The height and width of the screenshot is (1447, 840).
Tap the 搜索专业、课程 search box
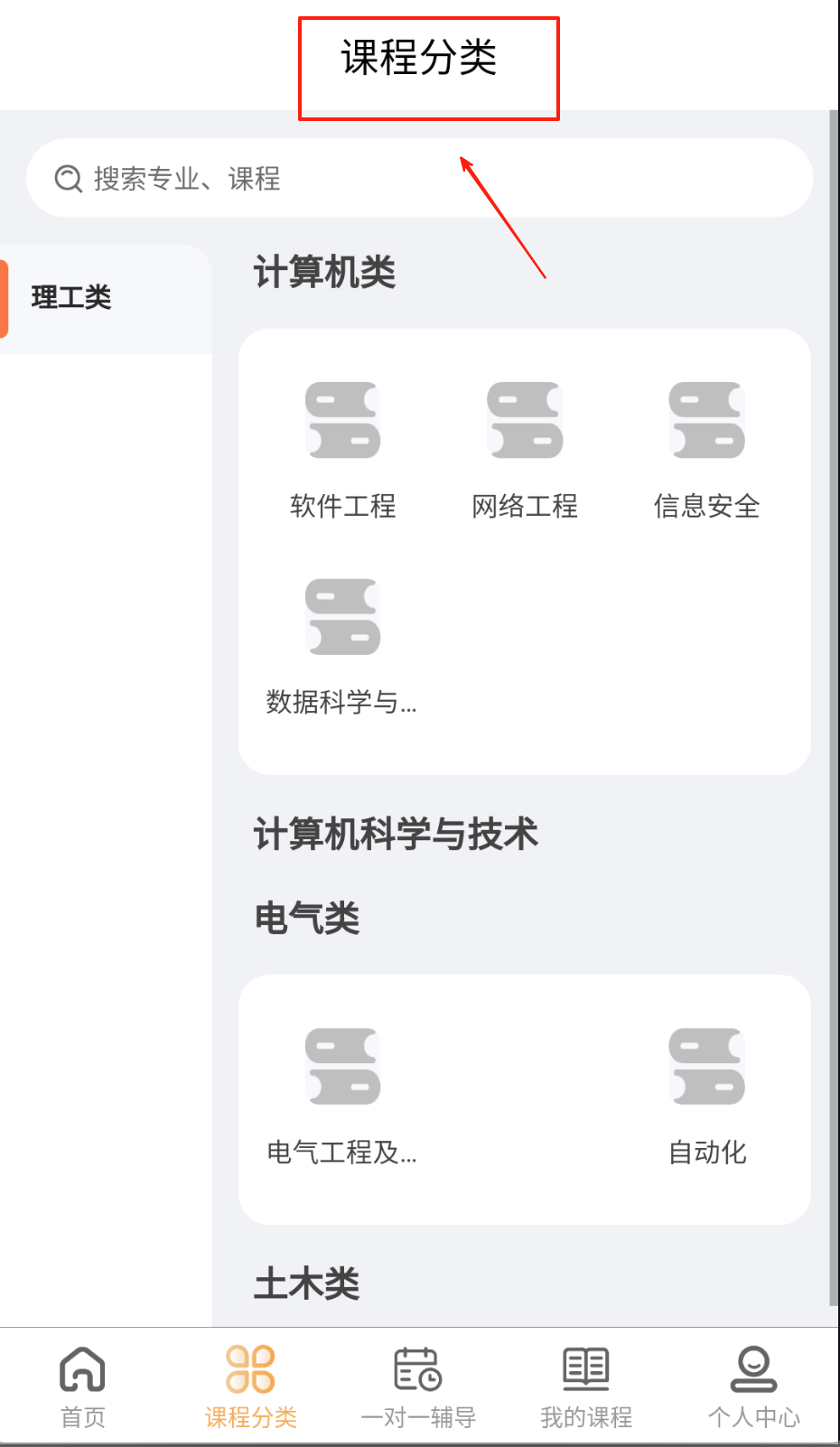tap(419, 178)
